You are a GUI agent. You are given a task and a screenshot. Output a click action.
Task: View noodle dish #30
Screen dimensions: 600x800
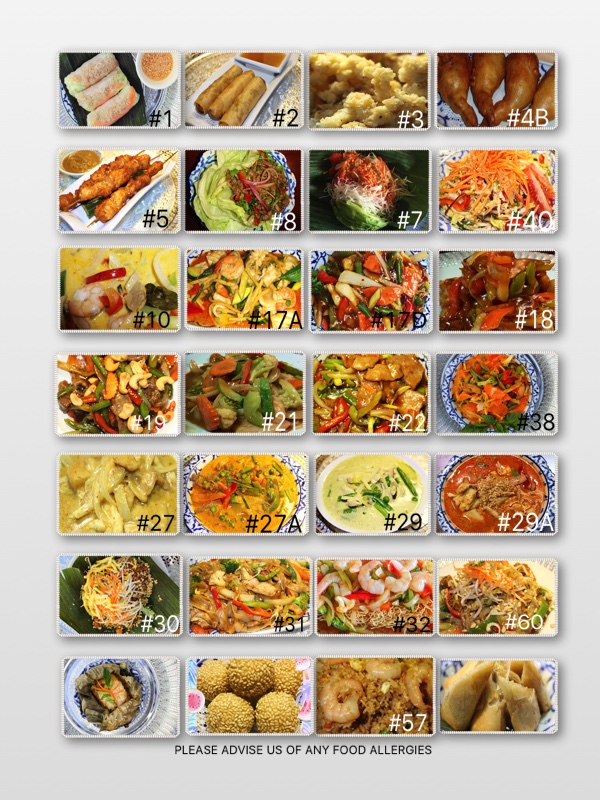[119, 596]
